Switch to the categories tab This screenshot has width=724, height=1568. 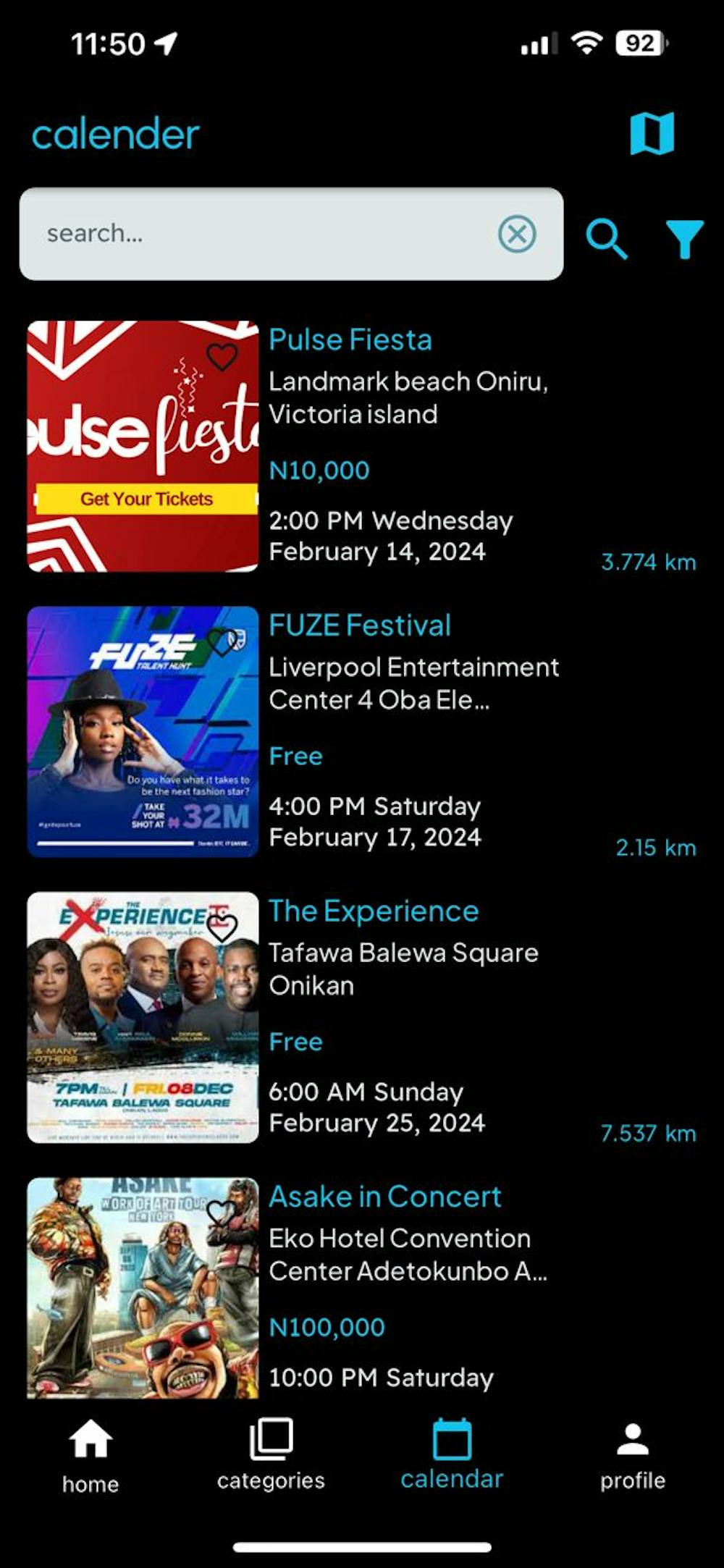[x=271, y=1455]
